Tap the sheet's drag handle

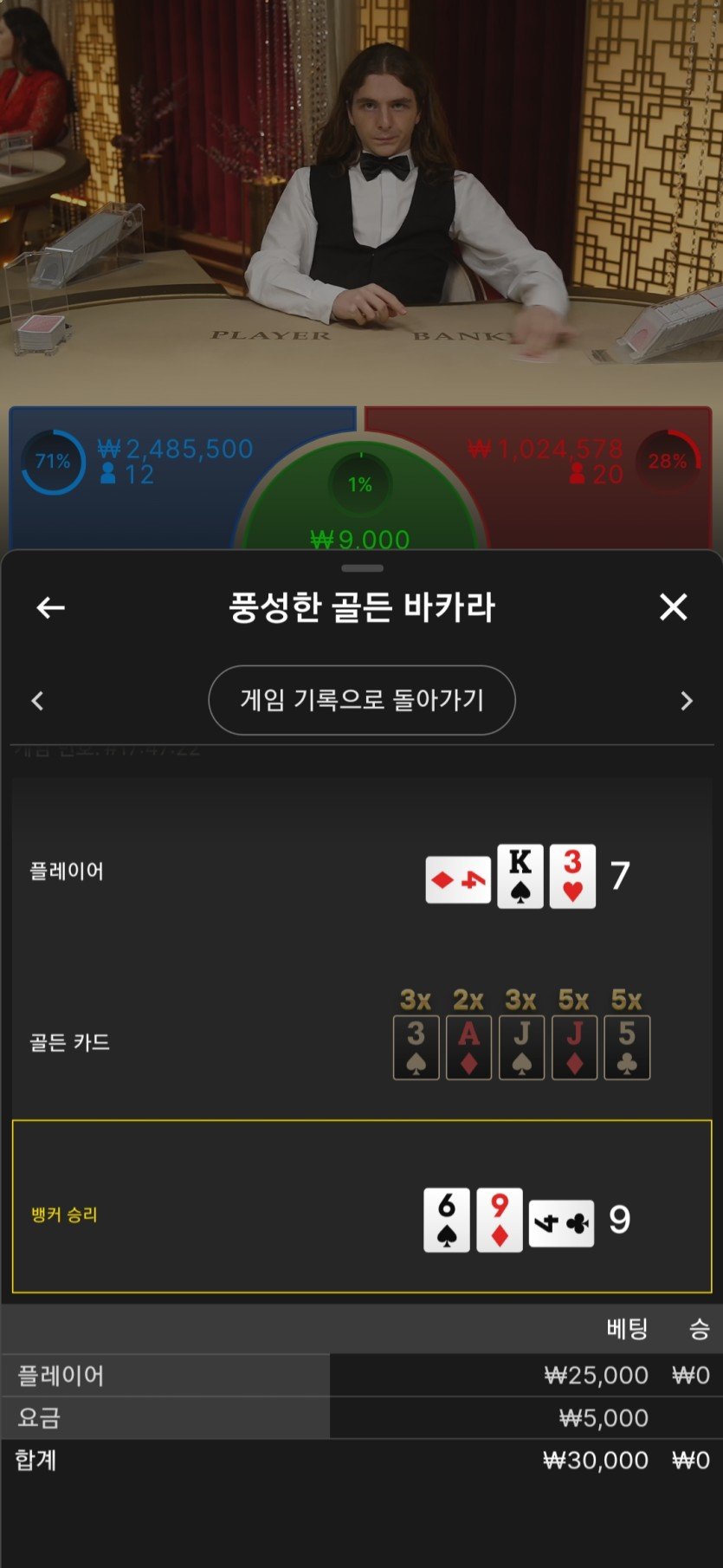pyautogui.click(x=362, y=568)
